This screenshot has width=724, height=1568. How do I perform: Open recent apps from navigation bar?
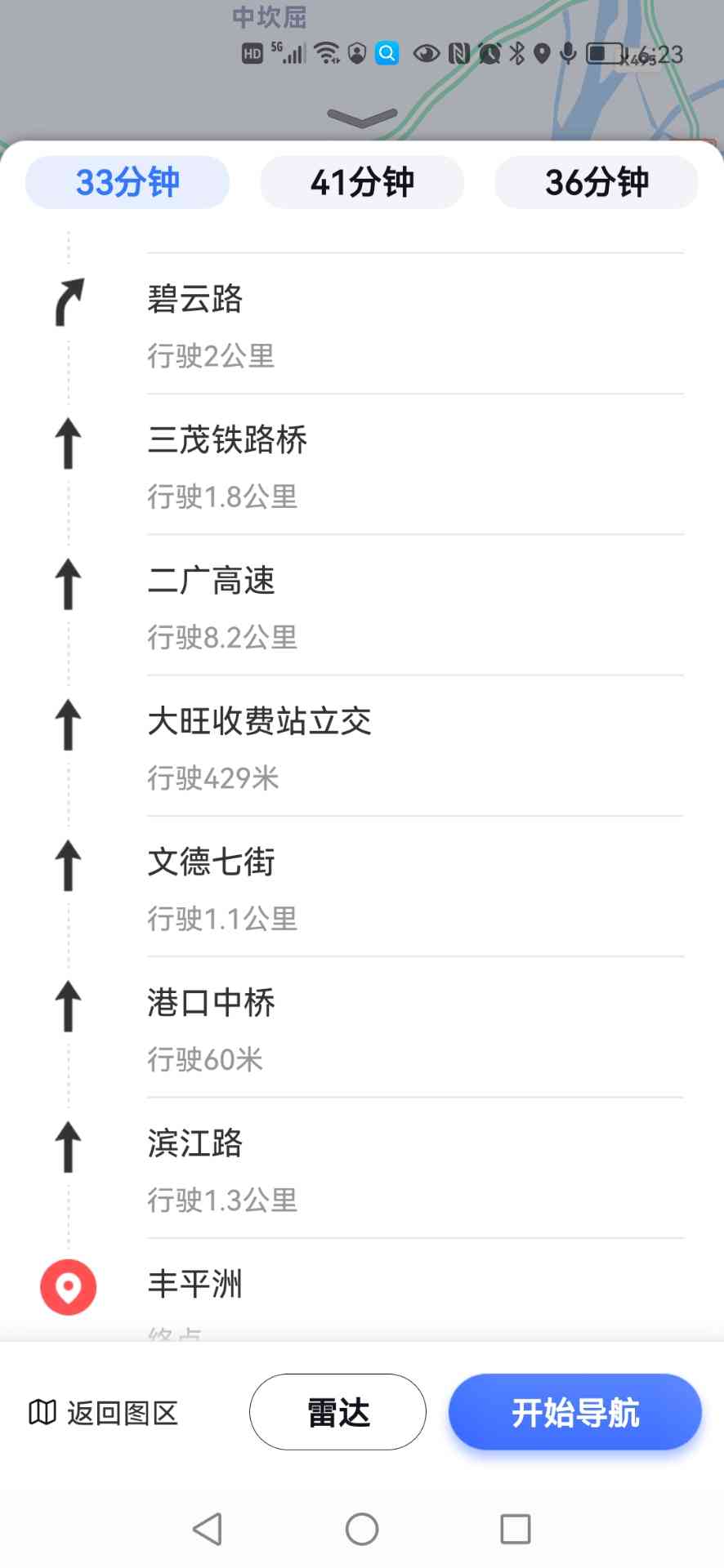515,1529
